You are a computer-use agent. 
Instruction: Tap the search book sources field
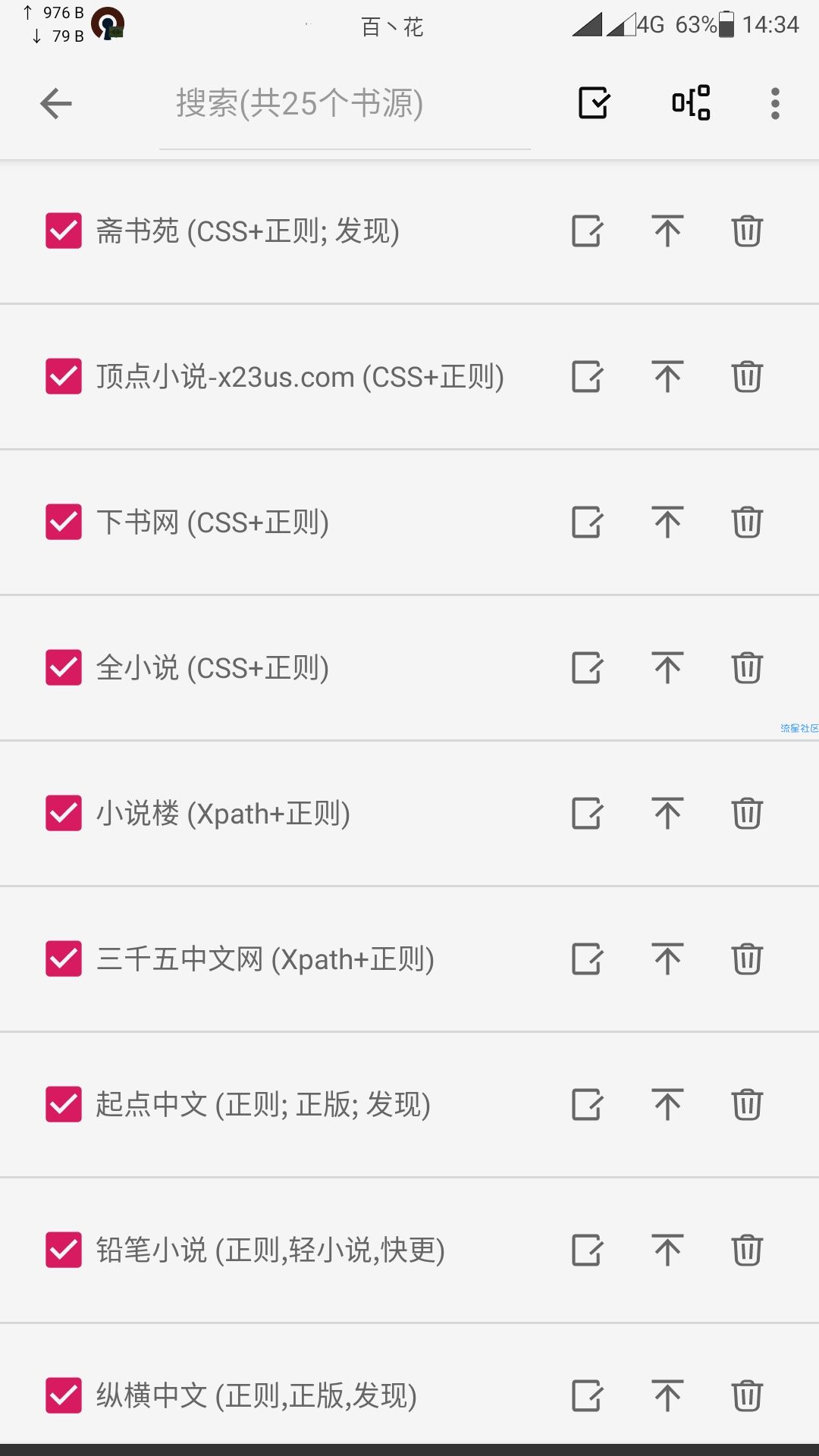tap(345, 104)
